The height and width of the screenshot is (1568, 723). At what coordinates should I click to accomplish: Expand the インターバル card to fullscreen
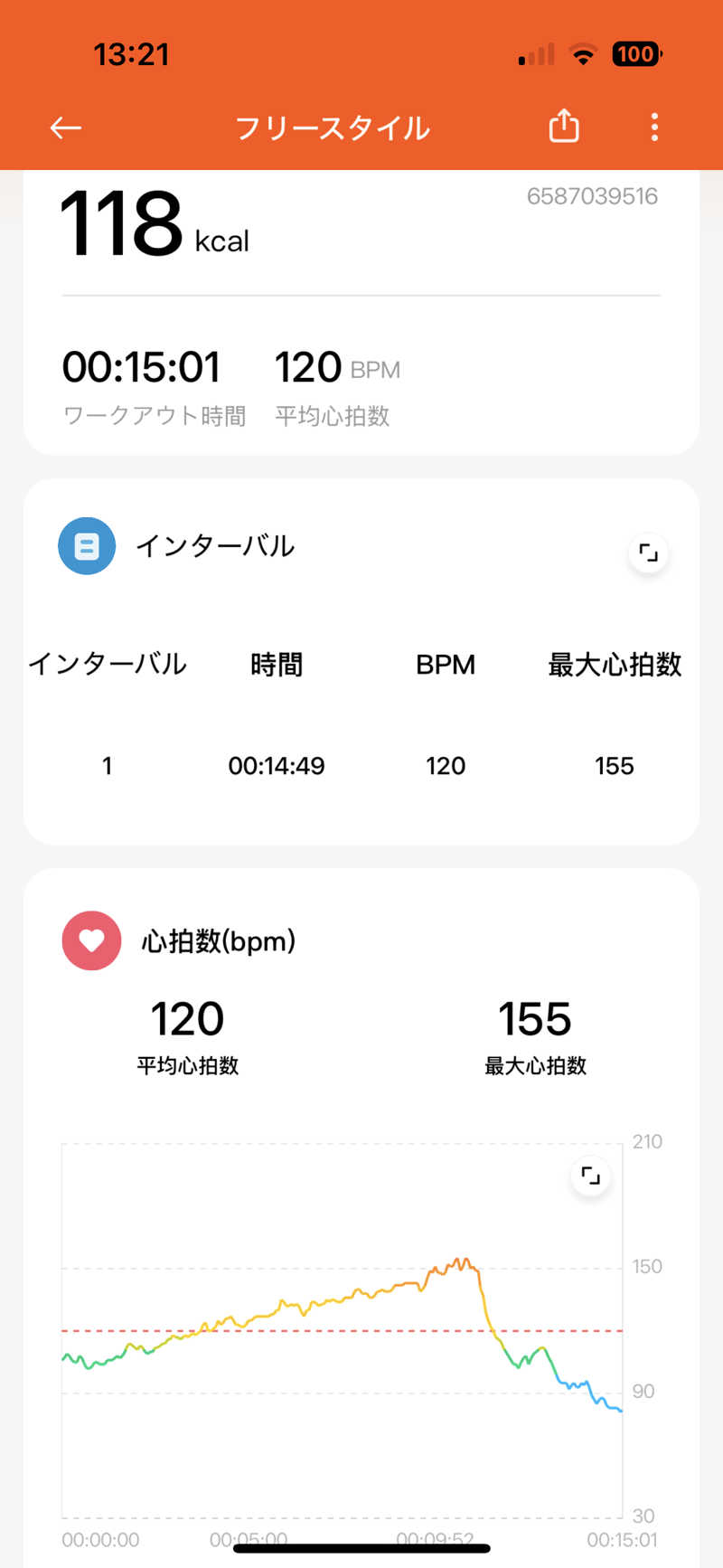pos(649,553)
